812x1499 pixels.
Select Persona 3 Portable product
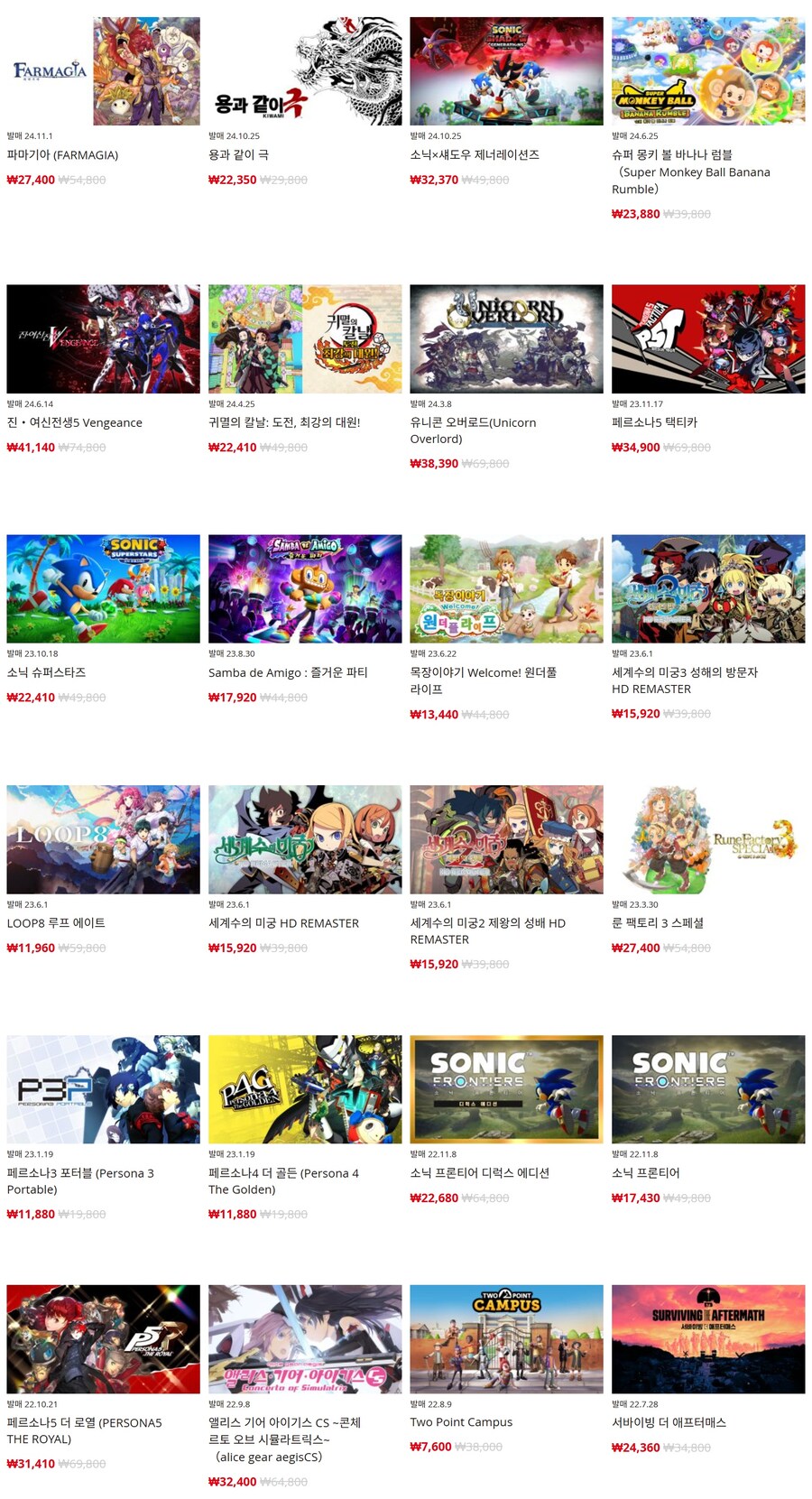(x=103, y=1089)
